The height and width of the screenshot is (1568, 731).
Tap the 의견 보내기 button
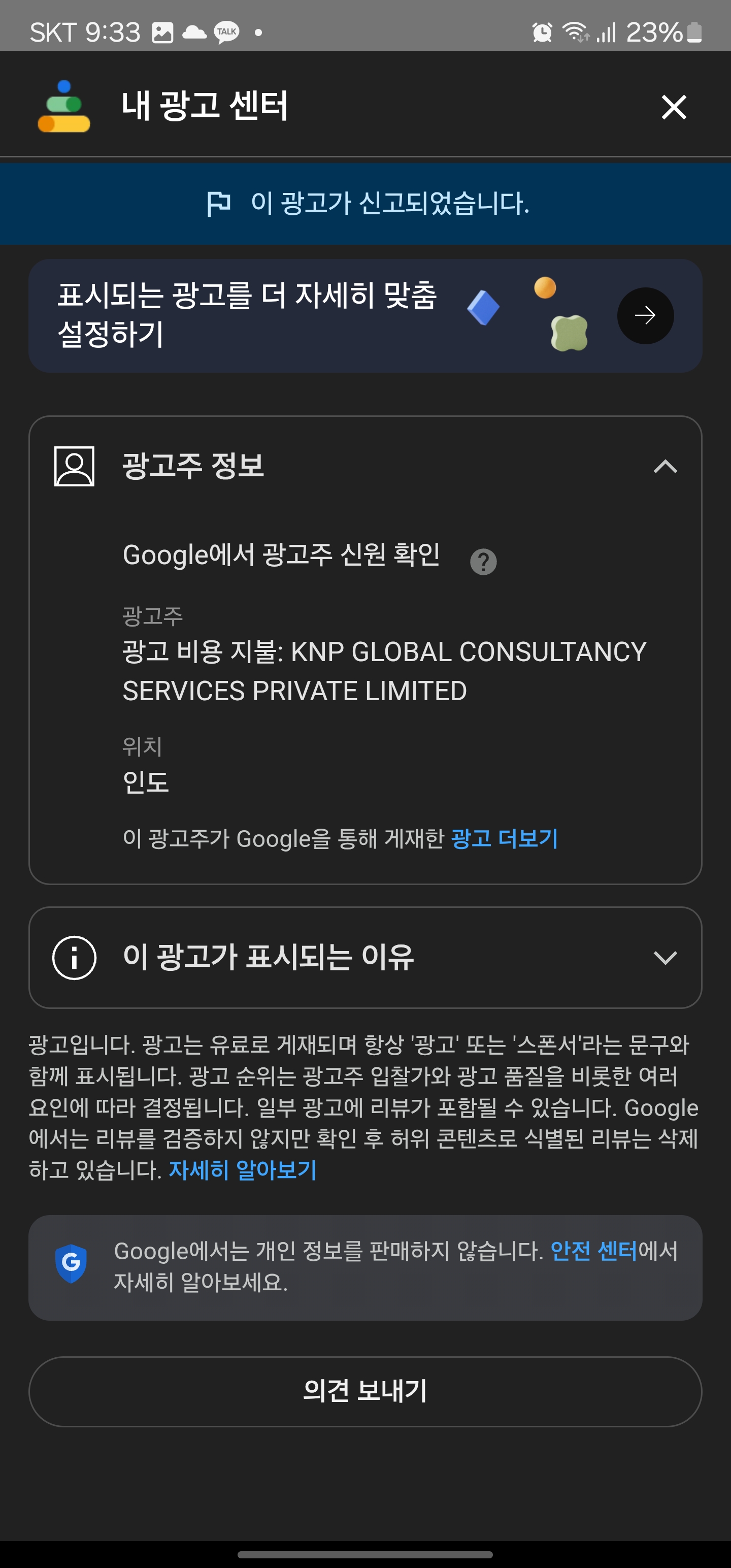coord(365,1391)
